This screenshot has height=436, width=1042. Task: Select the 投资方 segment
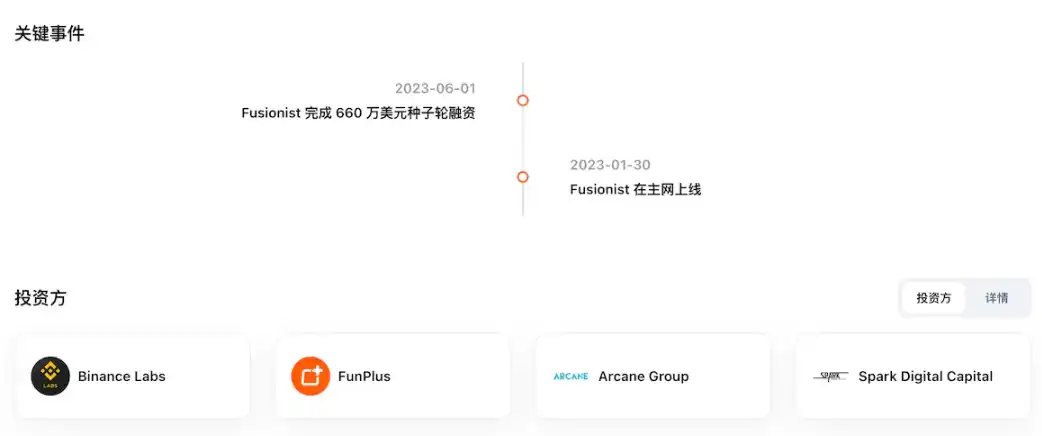(x=933, y=298)
